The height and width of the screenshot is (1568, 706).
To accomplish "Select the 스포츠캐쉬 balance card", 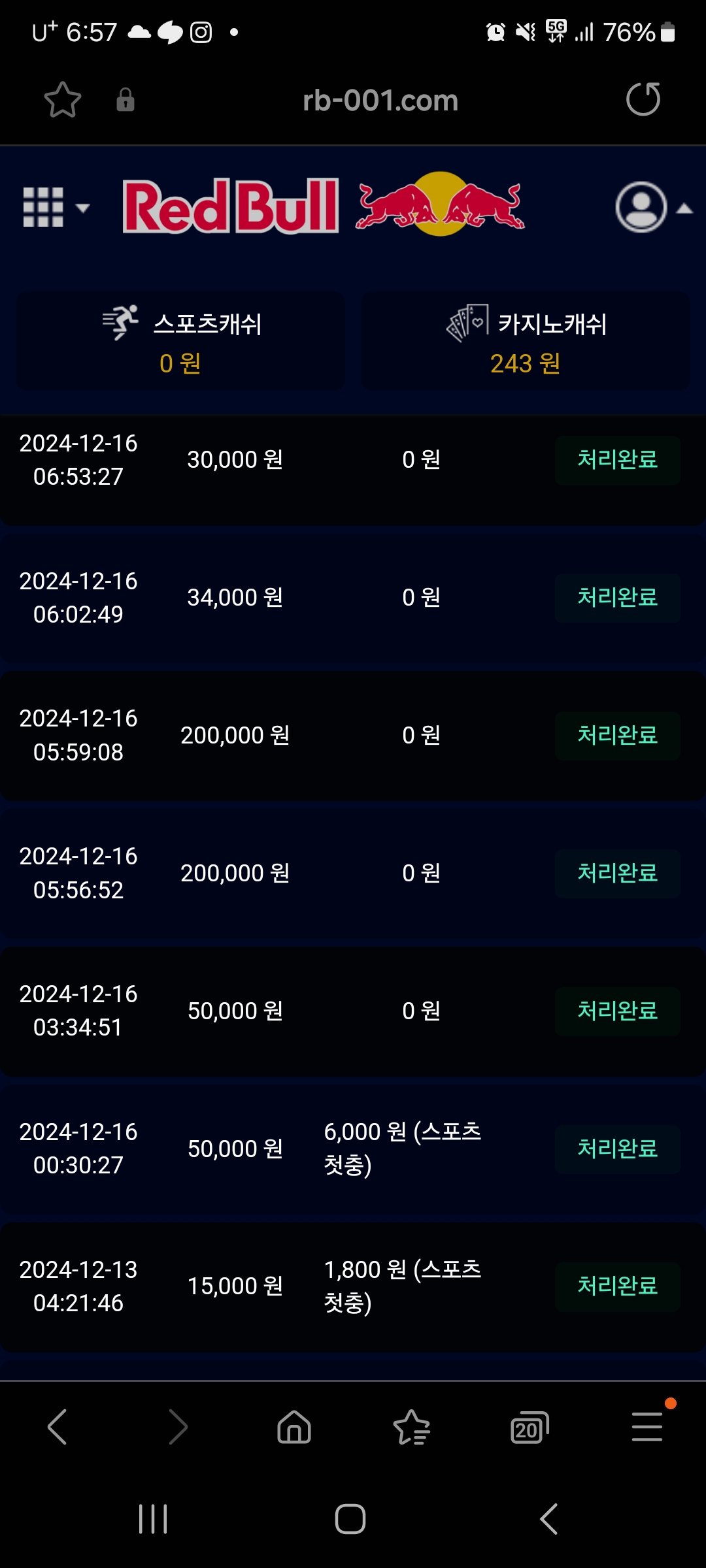I will point(180,342).
